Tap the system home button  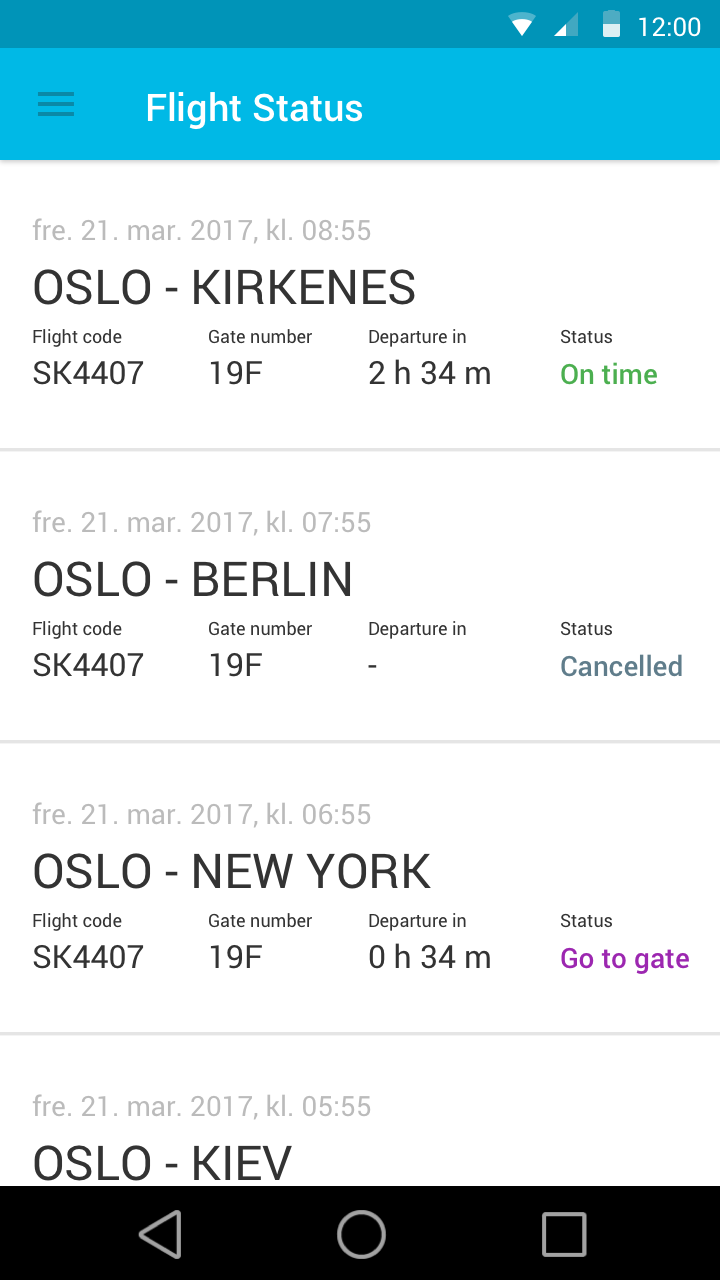point(361,1234)
